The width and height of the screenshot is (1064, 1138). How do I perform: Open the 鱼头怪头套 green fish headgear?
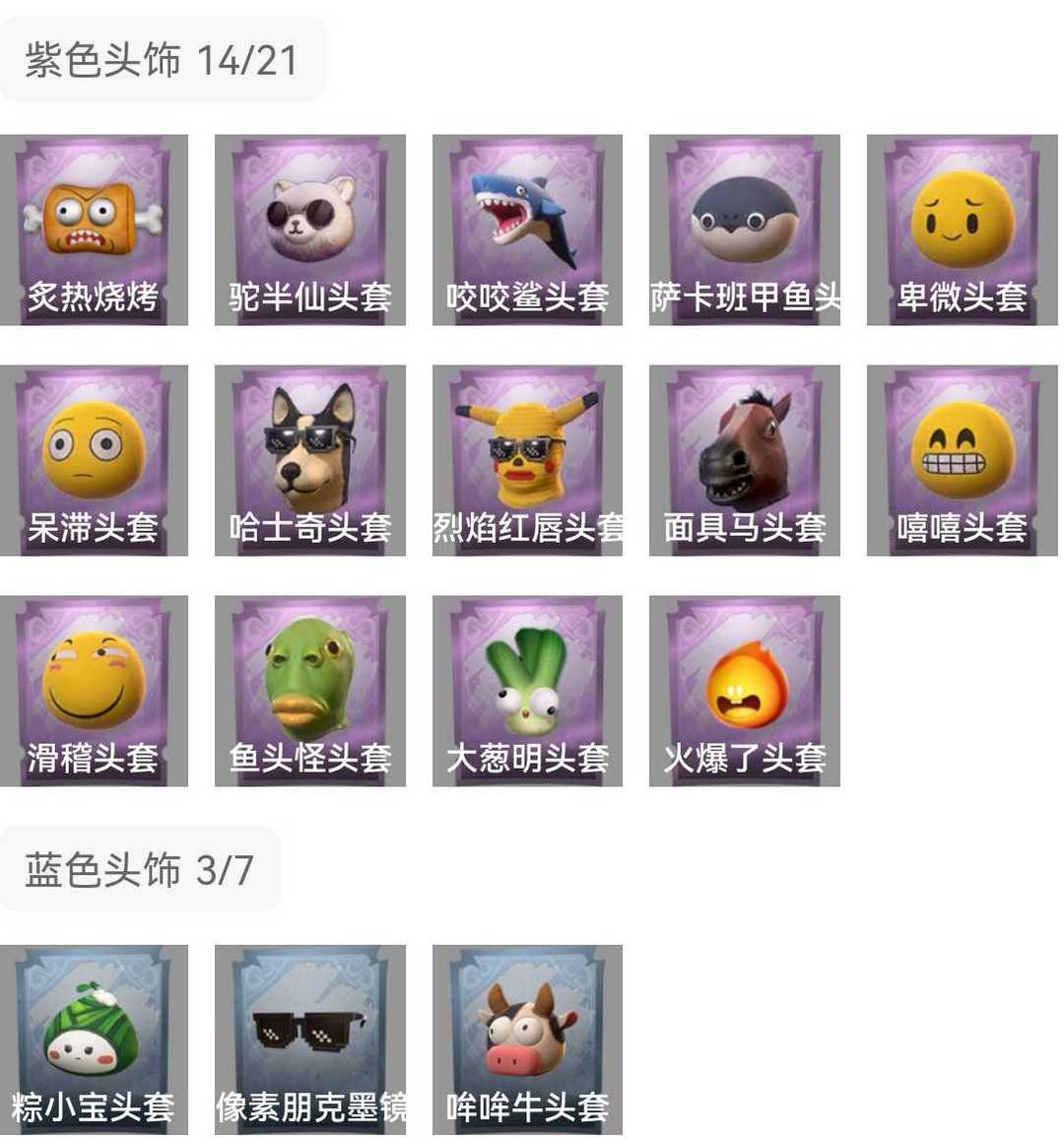tap(310, 691)
